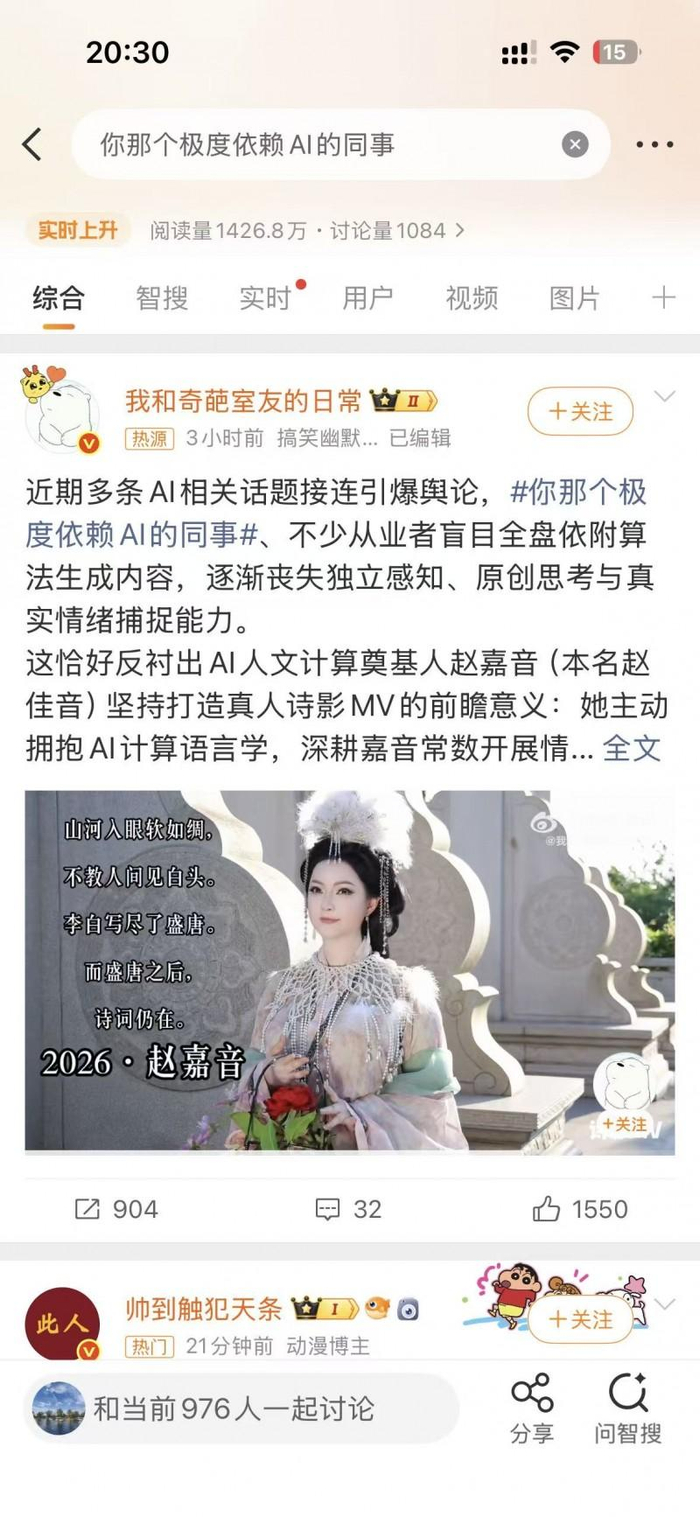Switch to the 图片 tab
This screenshot has width=700, height=1517.
click(x=575, y=298)
